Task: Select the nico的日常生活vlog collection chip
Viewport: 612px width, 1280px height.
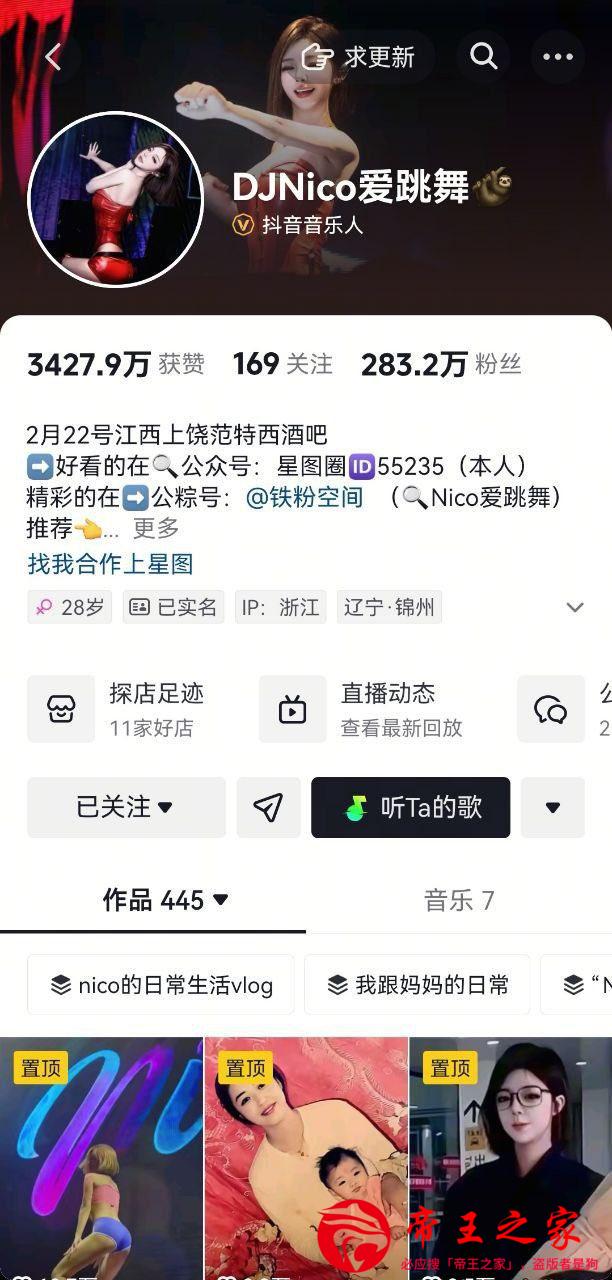Action: pos(160,985)
